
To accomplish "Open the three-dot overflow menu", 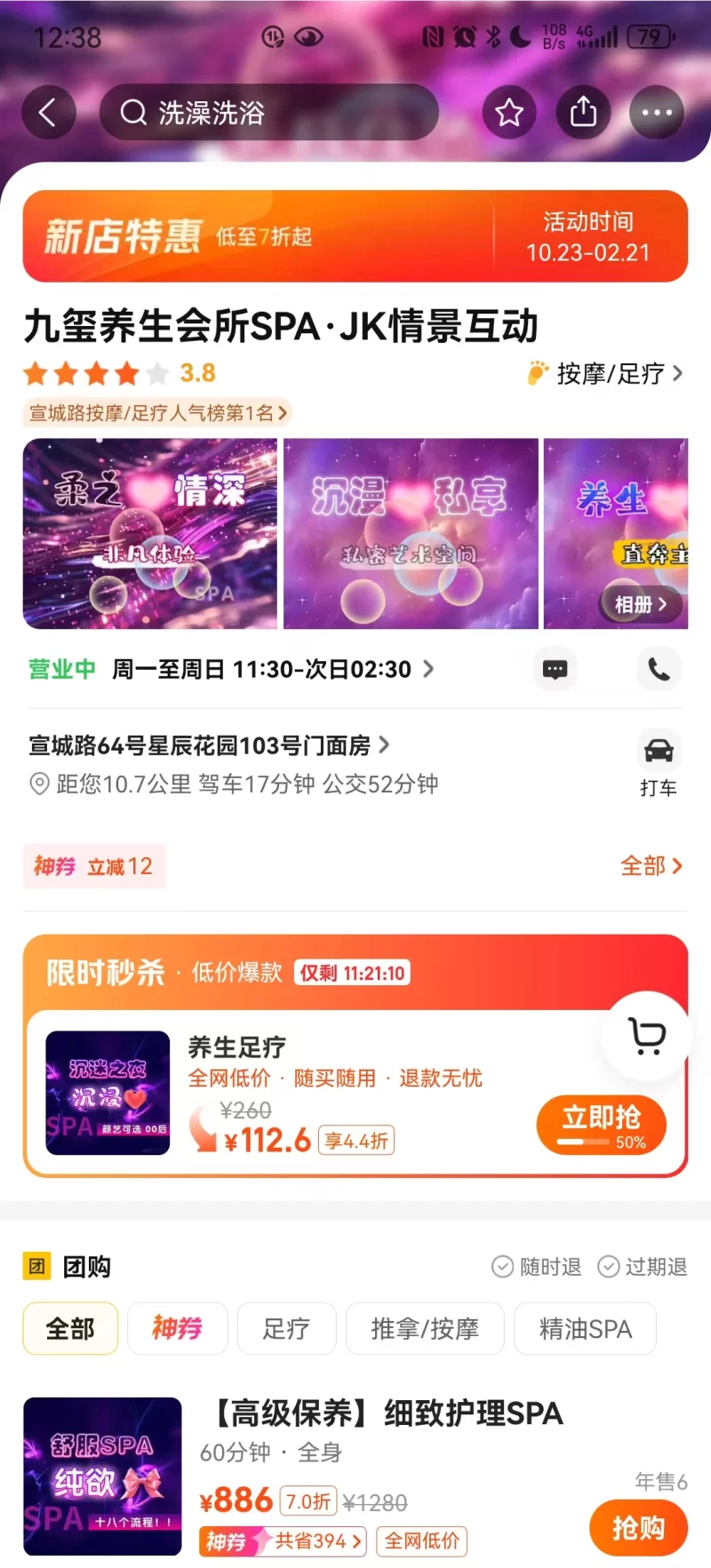I will tap(657, 113).
